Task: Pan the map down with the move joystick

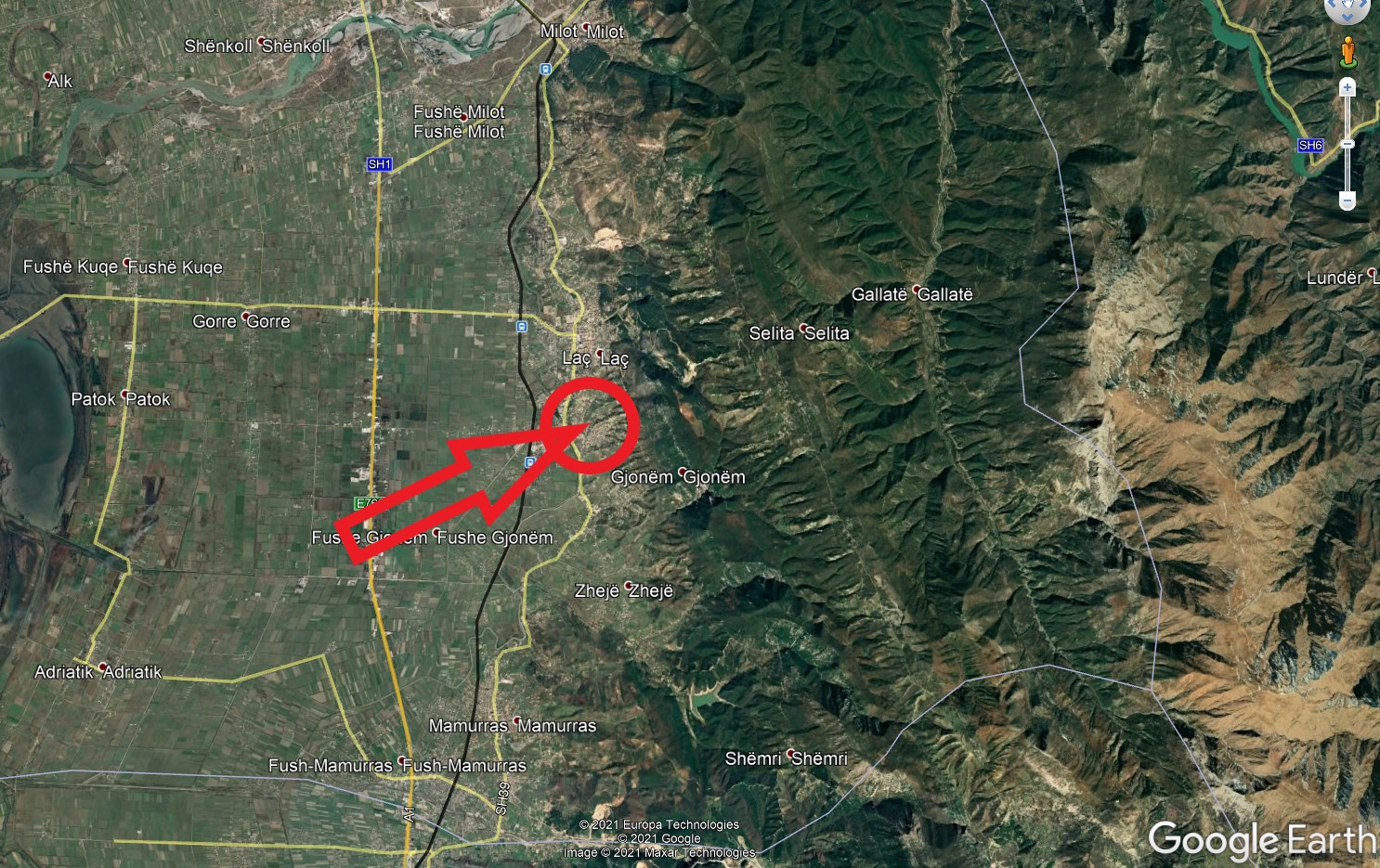Action: pos(1347,16)
